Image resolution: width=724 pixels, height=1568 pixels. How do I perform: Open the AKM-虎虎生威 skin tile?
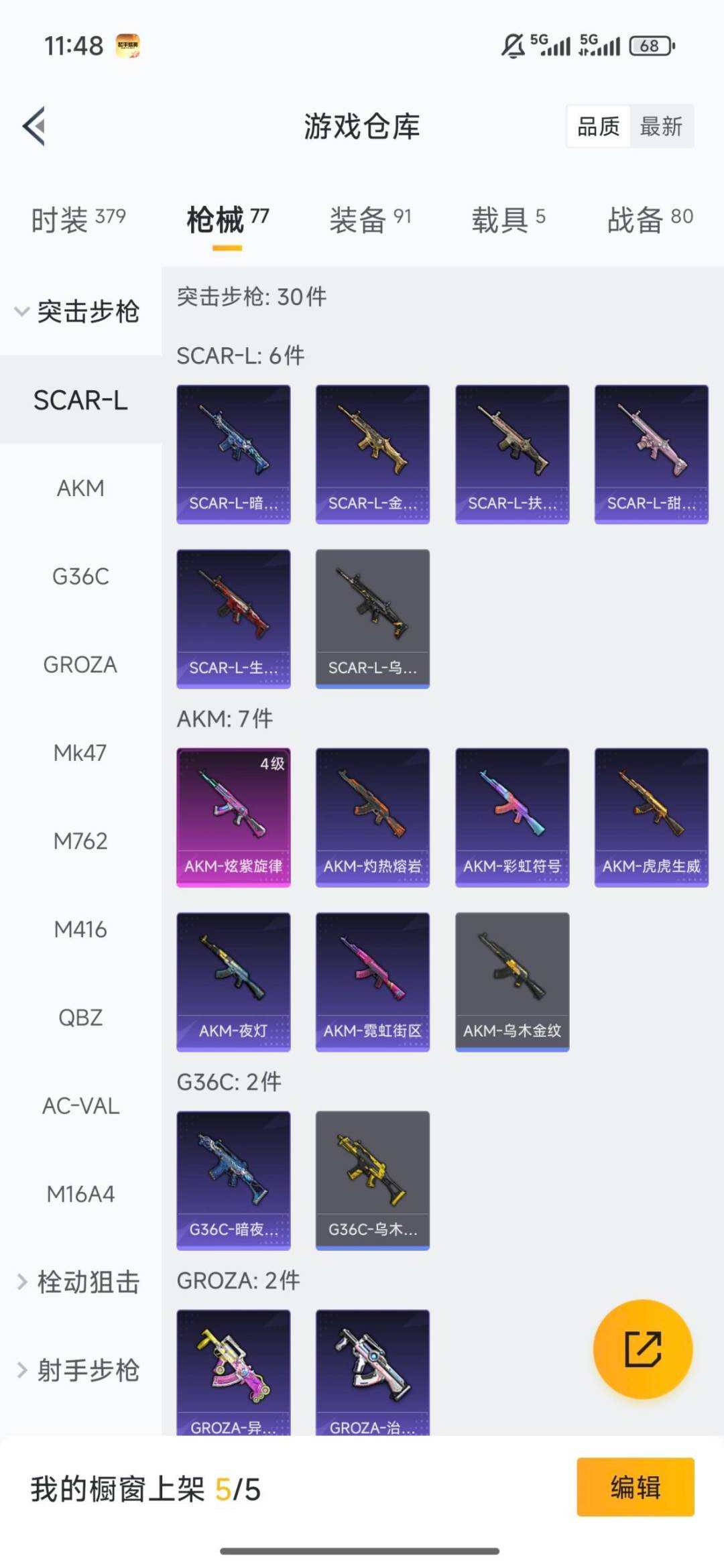pyautogui.click(x=651, y=817)
